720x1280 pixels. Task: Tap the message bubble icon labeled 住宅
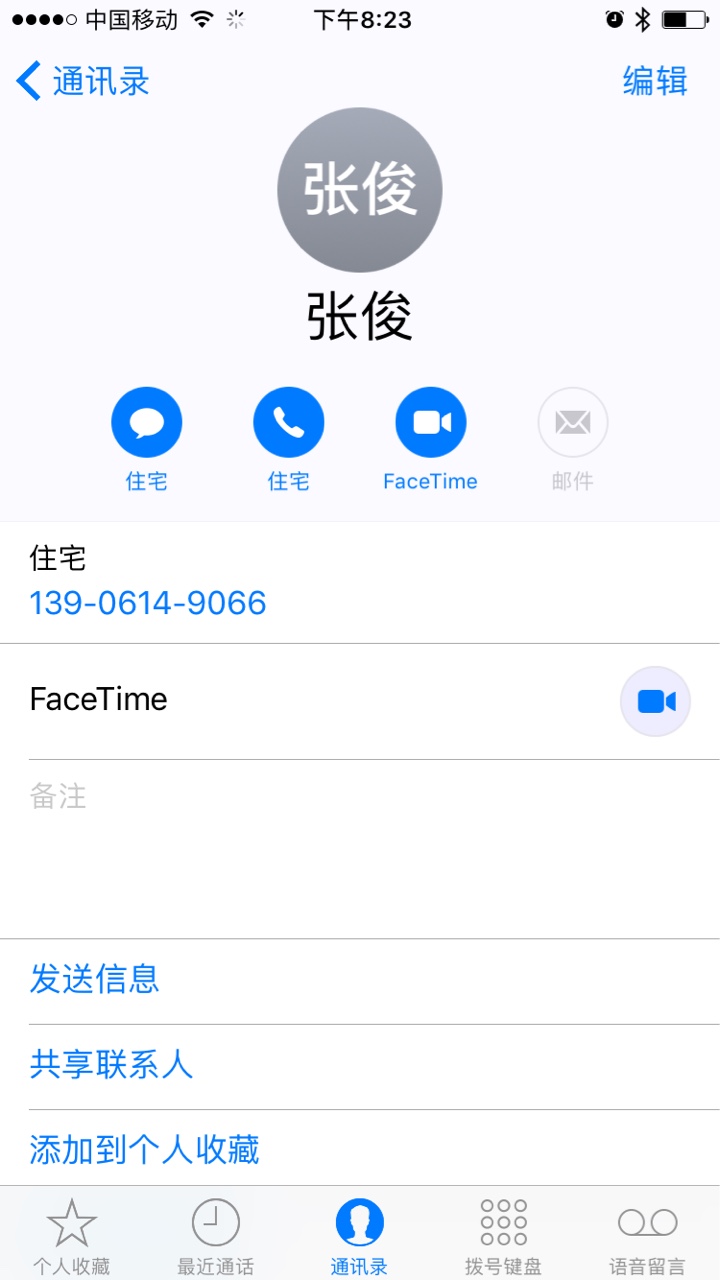(x=147, y=422)
